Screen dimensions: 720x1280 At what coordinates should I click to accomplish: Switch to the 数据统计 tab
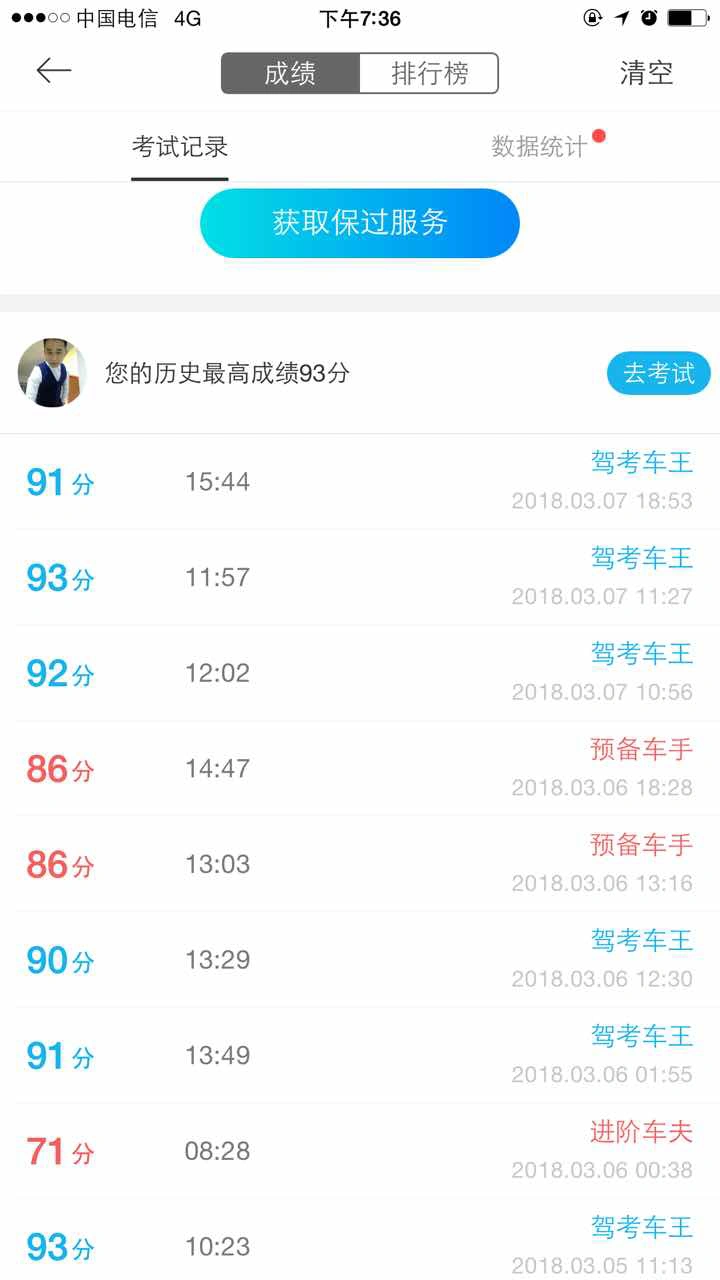pyautogui.click(x=539, y=147)
